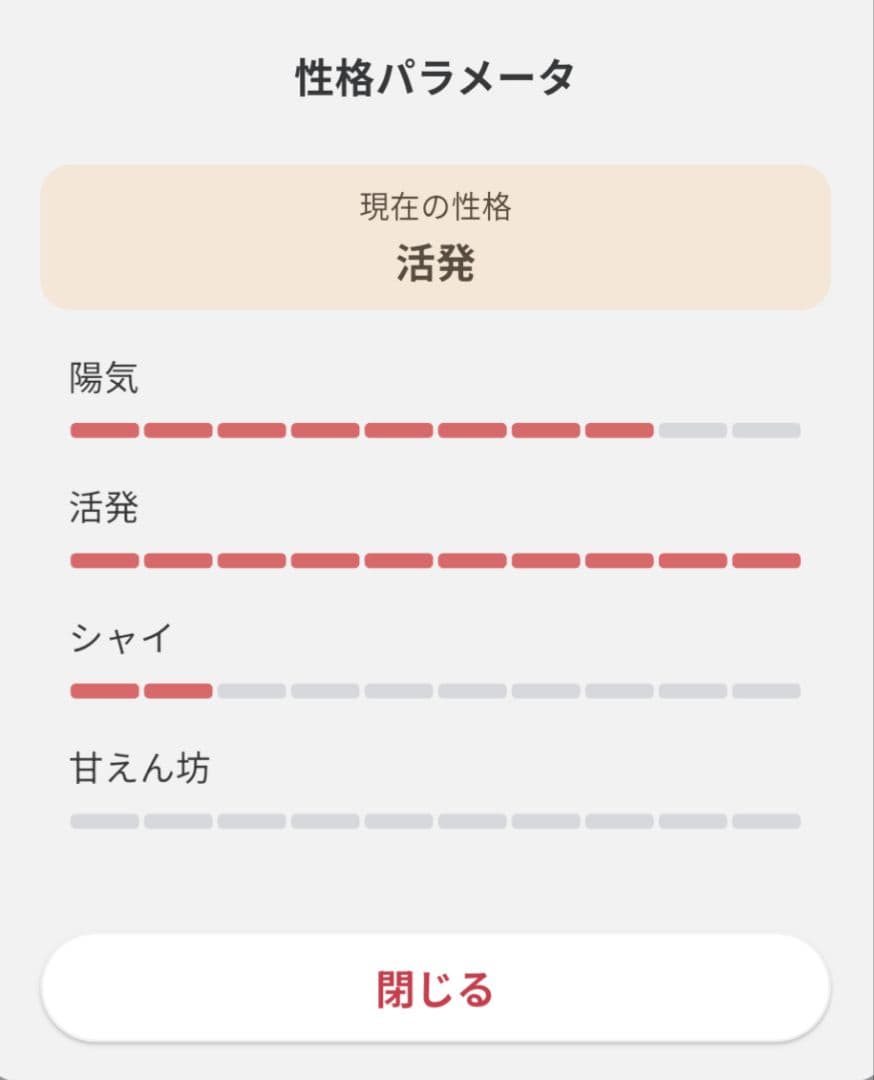Click the last segment of the シャイ bar
Screen dimensions: 874x1080
coord(764,690)
